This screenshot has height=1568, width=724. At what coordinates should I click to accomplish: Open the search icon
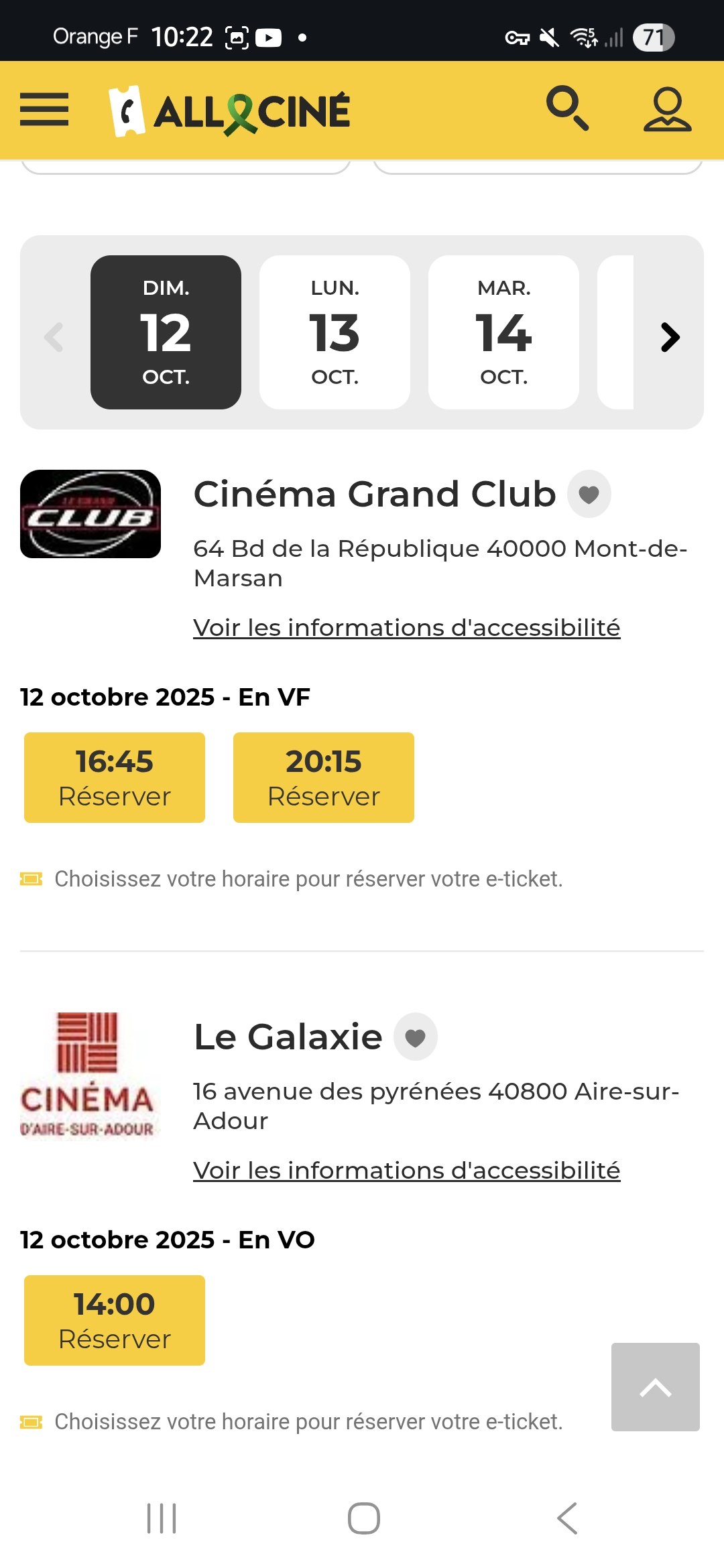pos(567,108)
